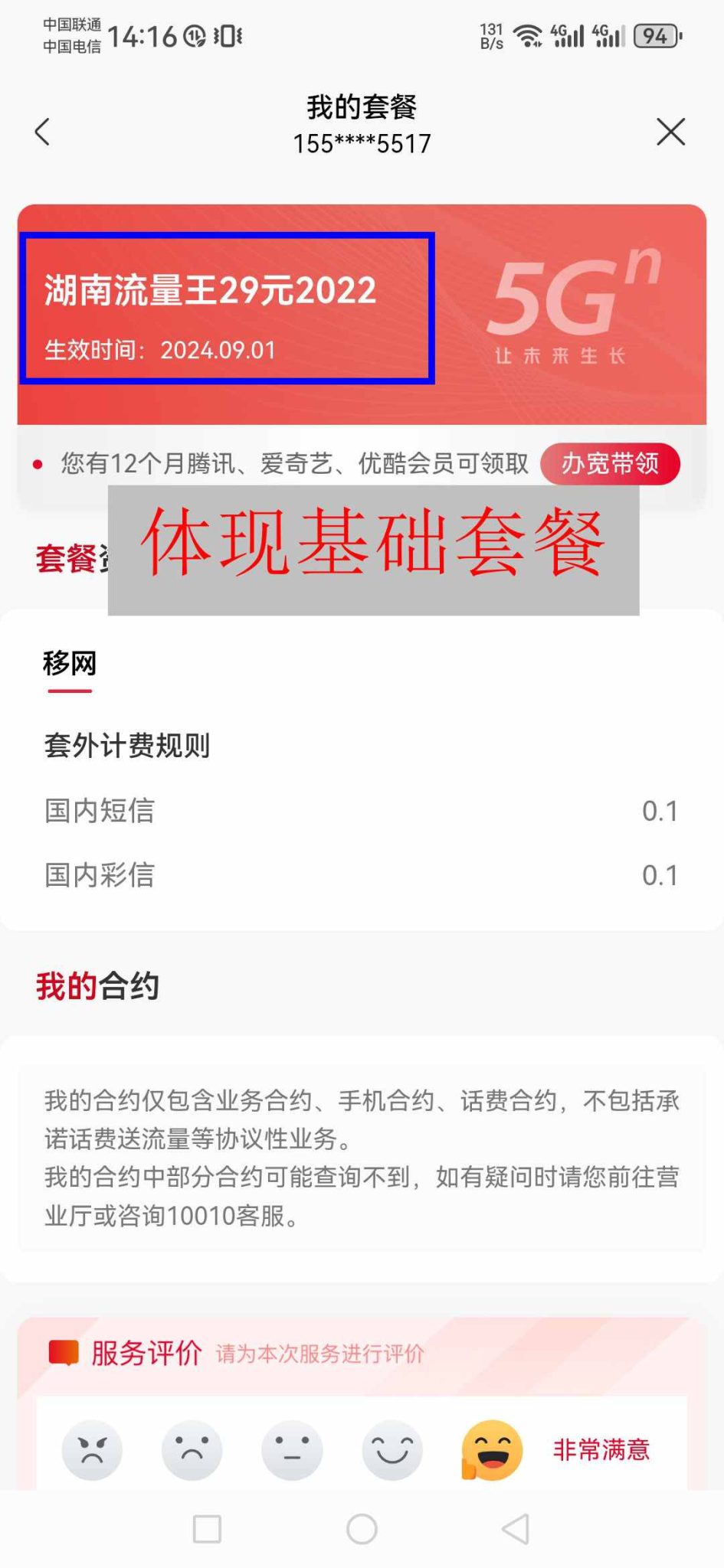724x1568 pixels.
Task: Select the sad face rating
Action: coord(192,1451)
